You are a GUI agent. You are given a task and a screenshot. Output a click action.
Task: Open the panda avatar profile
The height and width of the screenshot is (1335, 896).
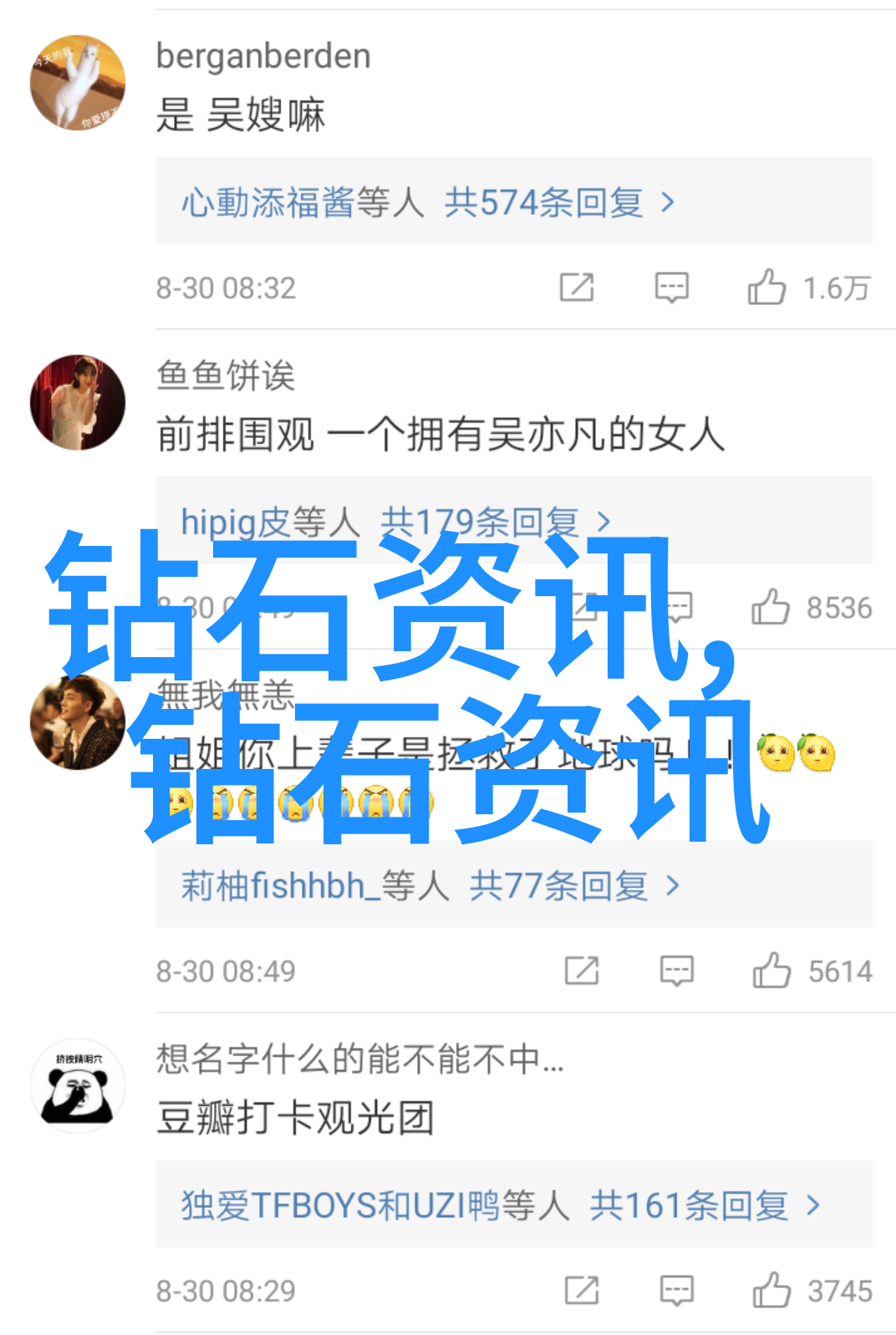coord(78,1086)
